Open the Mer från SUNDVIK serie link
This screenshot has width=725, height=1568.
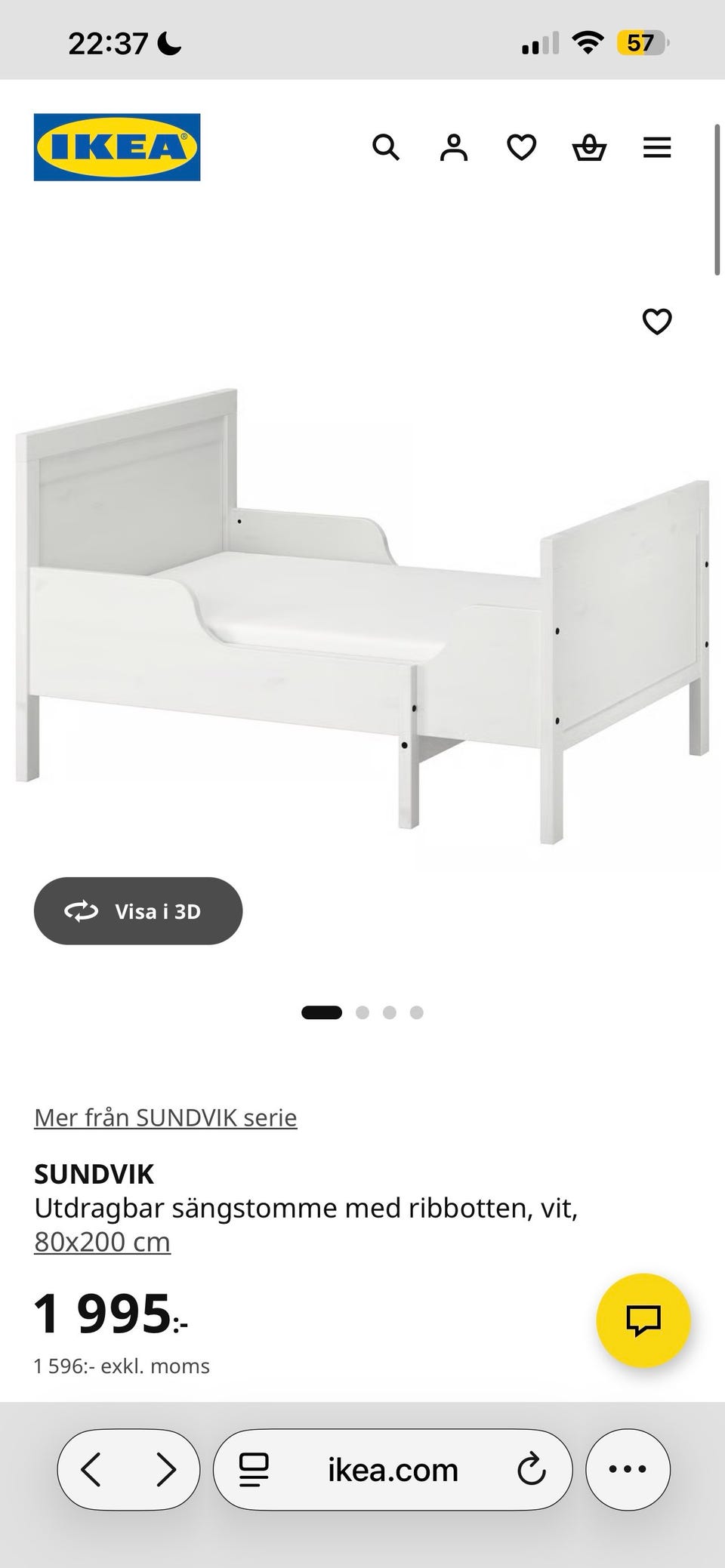coord(165,1117)
